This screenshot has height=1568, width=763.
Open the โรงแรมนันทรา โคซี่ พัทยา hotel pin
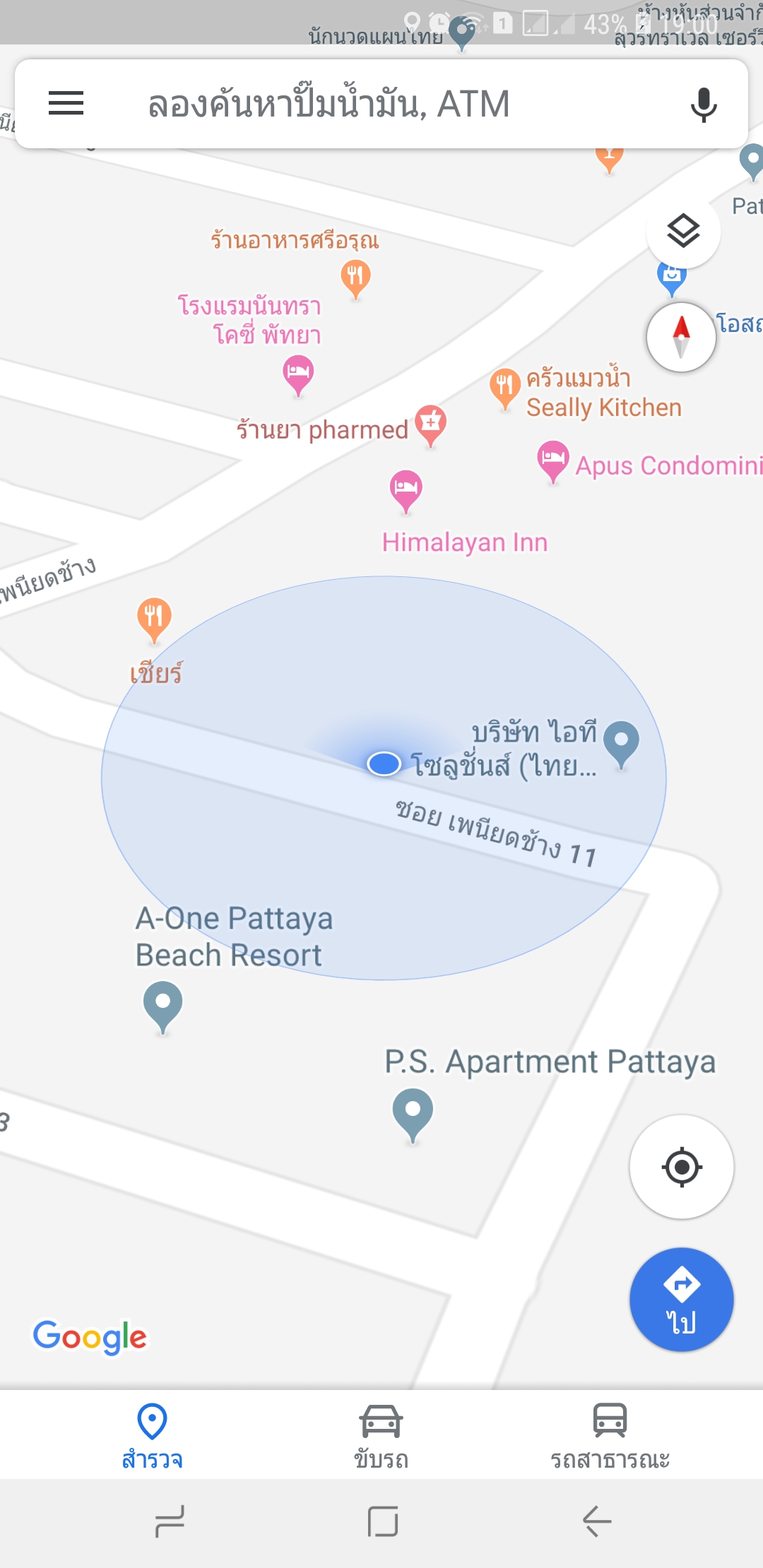(x=298, y=375)
